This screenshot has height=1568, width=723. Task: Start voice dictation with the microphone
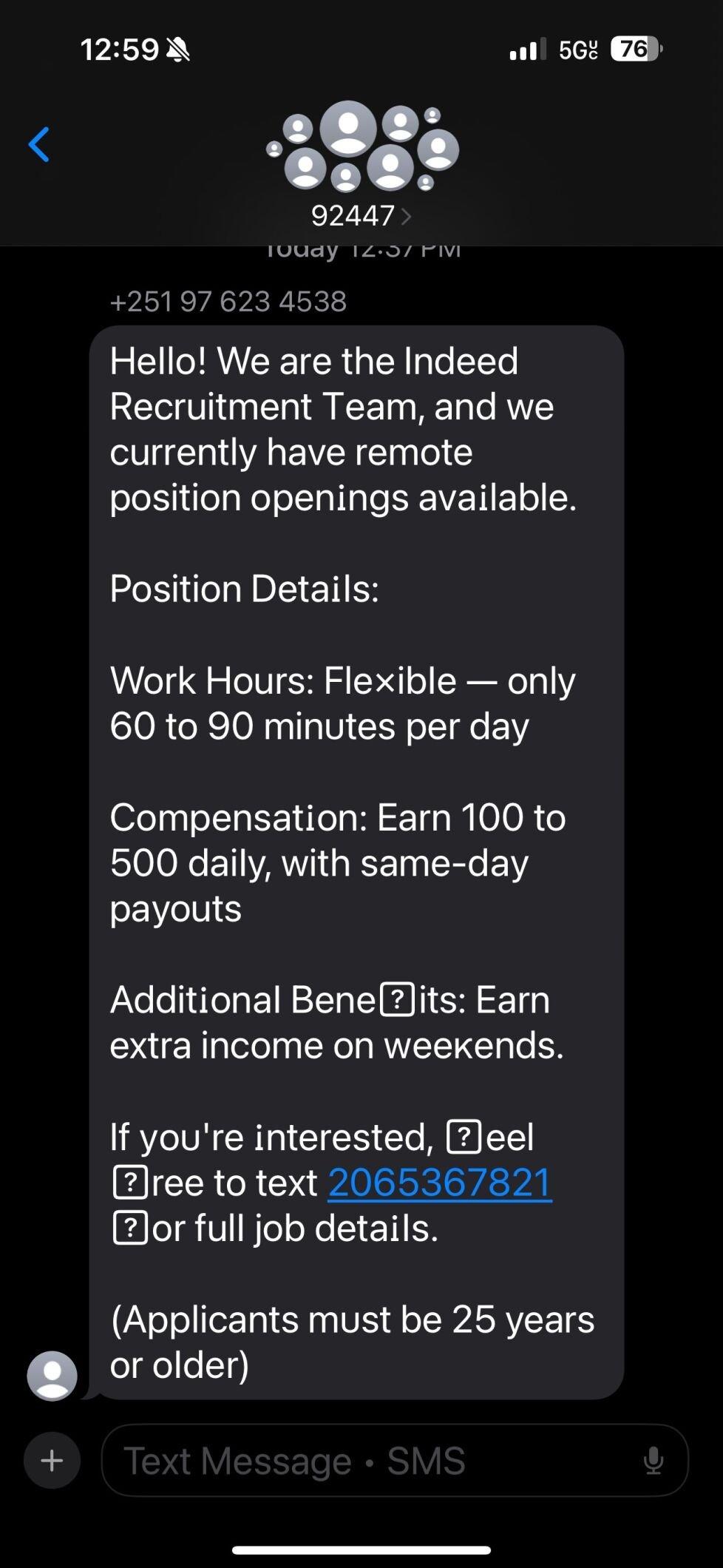click(x=653, y=1461)
